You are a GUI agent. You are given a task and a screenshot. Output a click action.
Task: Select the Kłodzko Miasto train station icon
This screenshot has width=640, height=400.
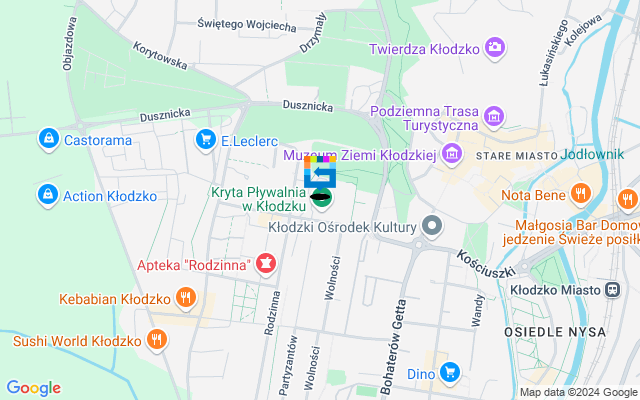[x=612, y=289]
